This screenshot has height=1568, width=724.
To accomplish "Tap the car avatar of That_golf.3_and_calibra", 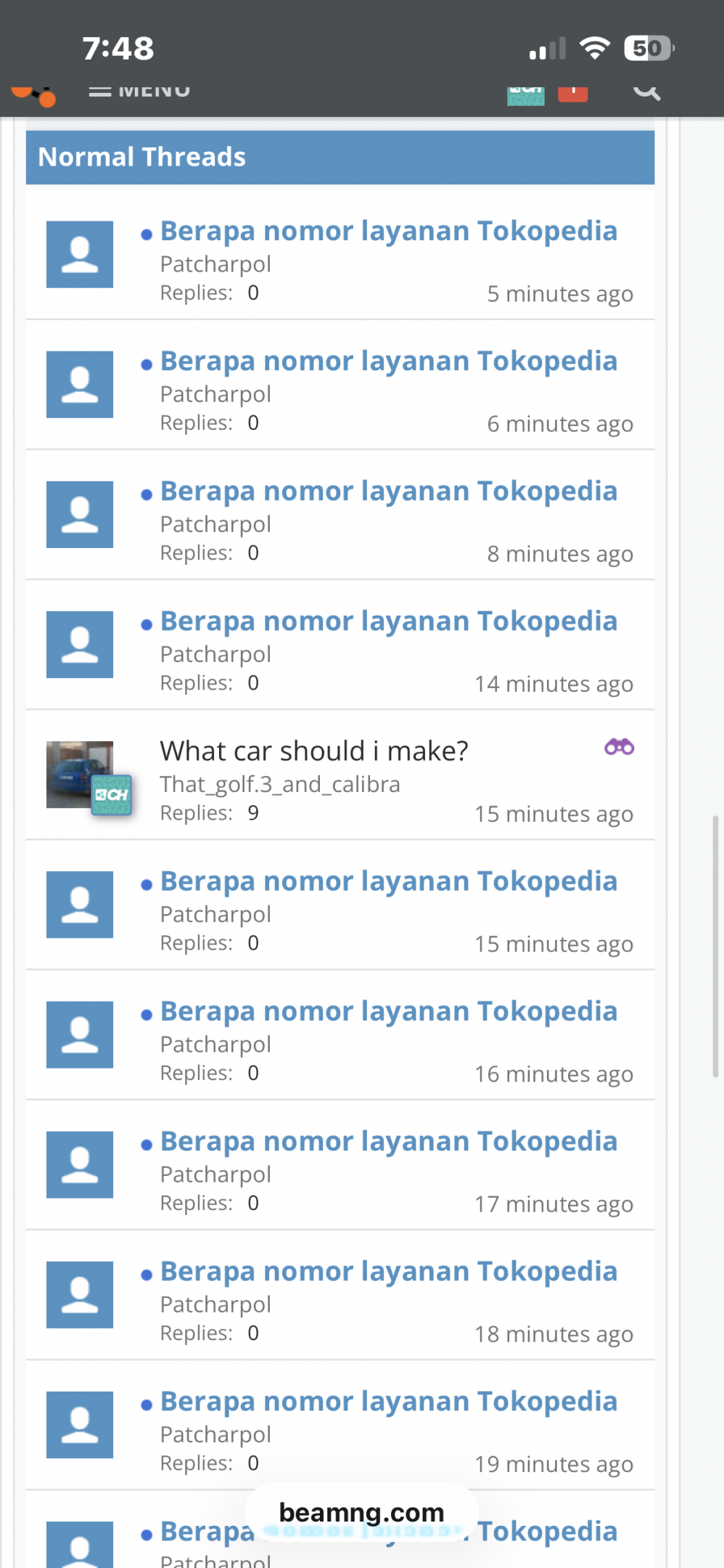I will pyautogui.click(x=79, y=774).
